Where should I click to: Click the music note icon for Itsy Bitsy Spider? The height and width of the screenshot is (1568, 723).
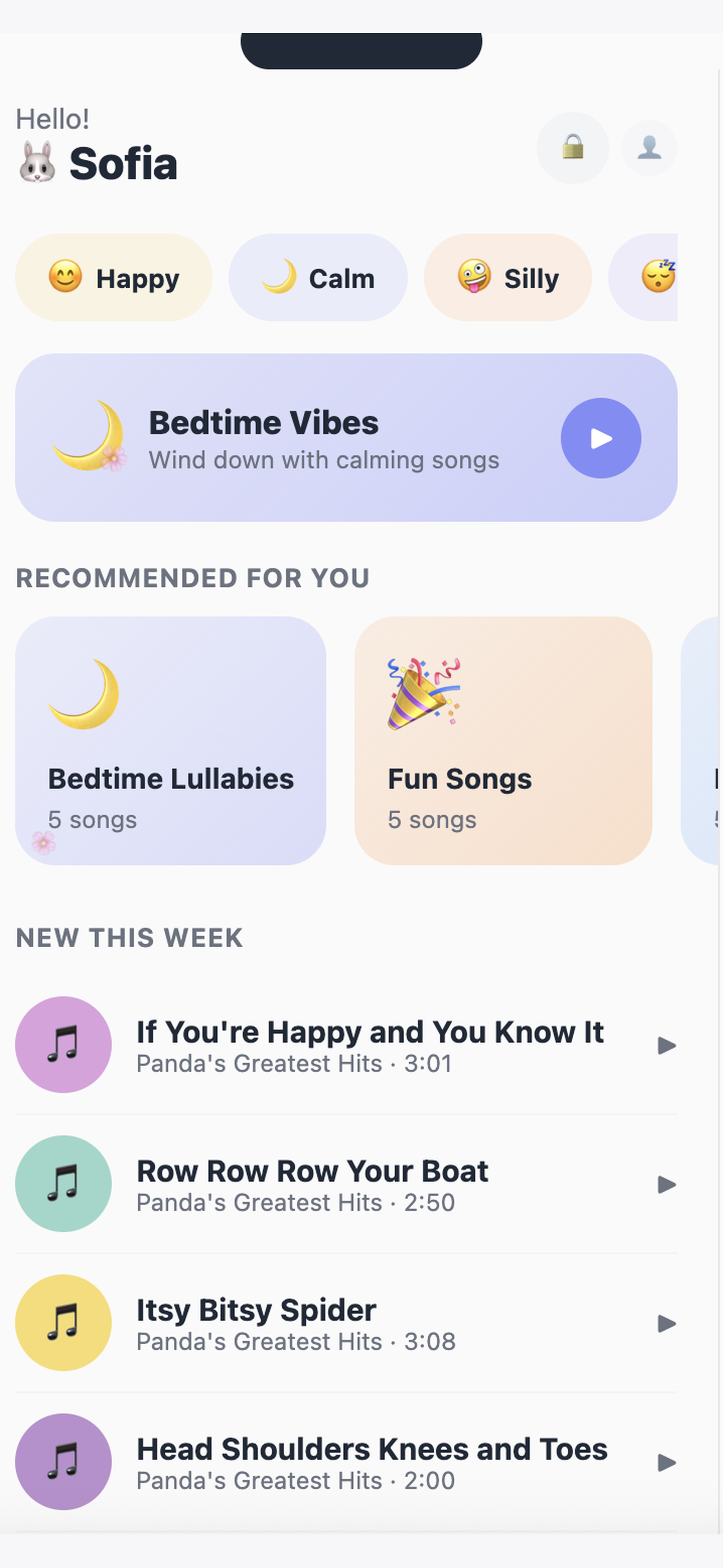click(x=63, y=1322)
